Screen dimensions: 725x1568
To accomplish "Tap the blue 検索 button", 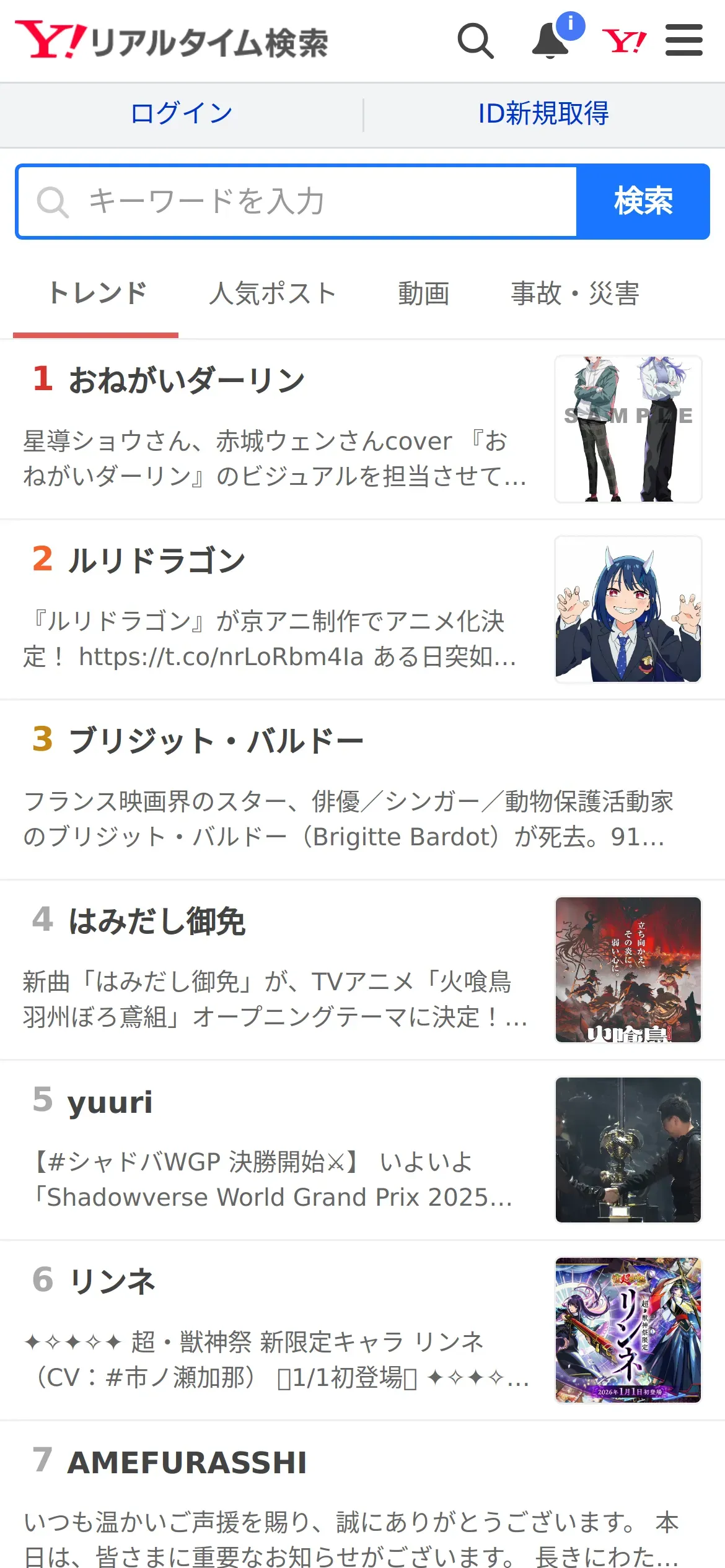I will (x=643, y=202).
